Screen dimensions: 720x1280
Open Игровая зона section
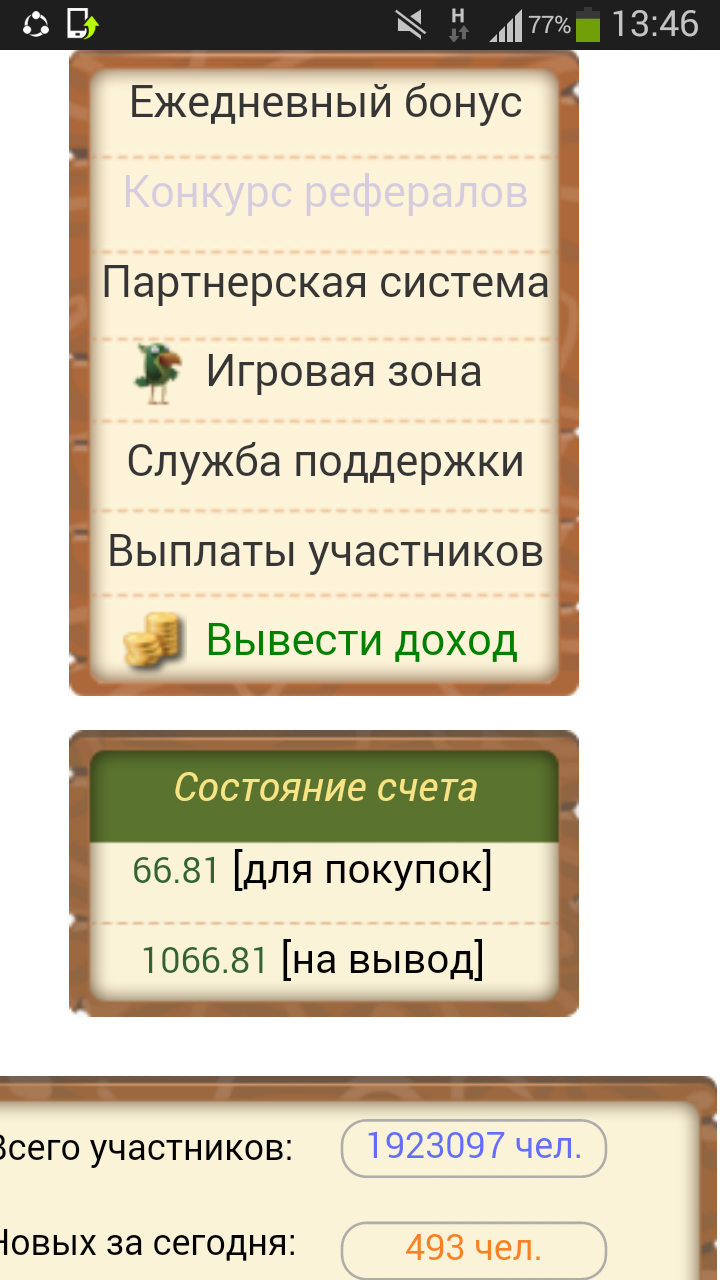coord(343,372)
